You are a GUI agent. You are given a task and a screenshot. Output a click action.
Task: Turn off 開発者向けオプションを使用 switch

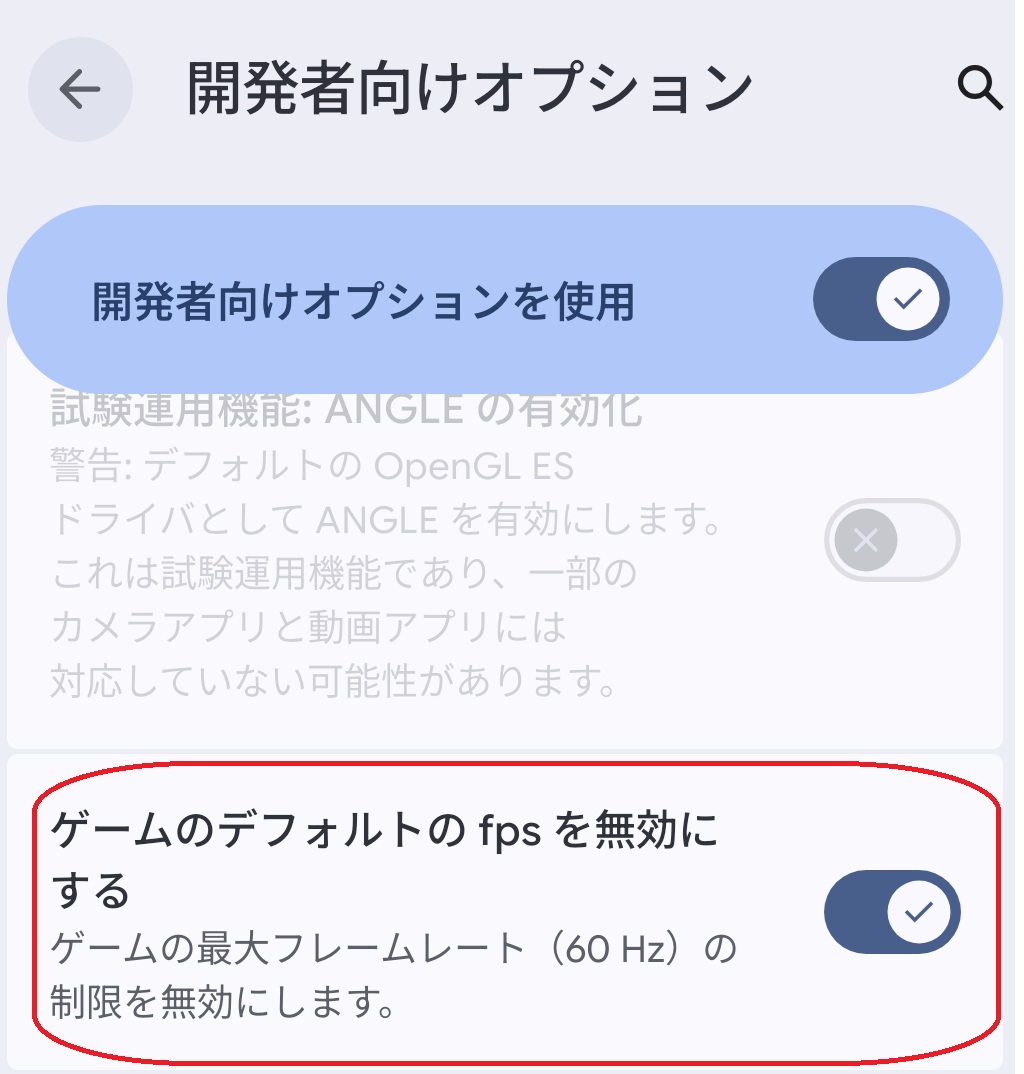(880, 299)
